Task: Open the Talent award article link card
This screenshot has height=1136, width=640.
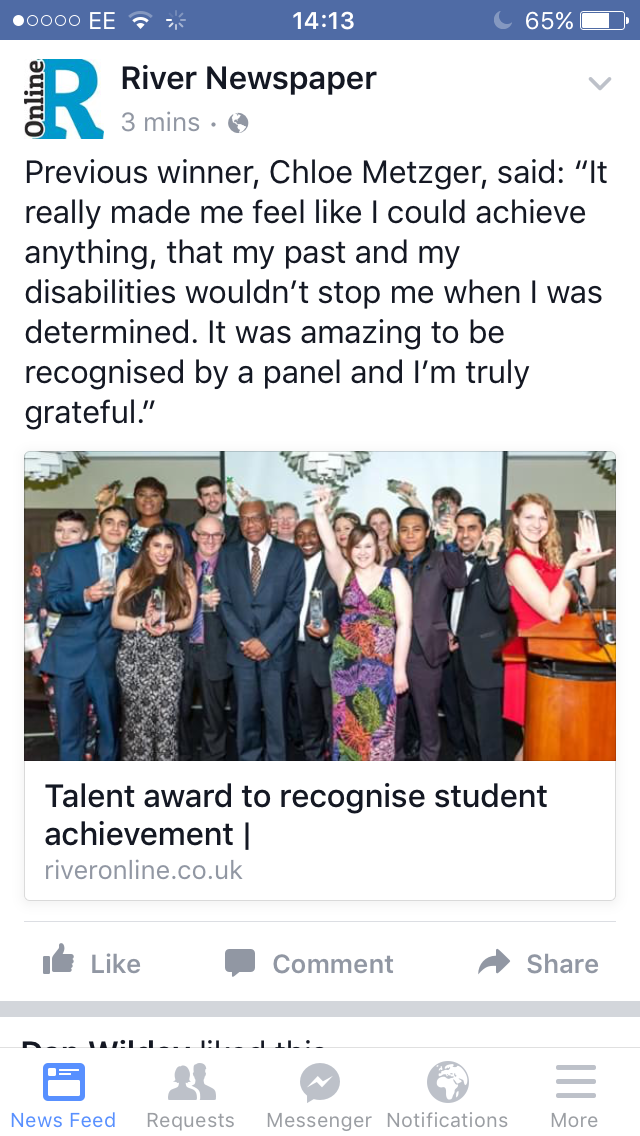Action: point(319,675)
